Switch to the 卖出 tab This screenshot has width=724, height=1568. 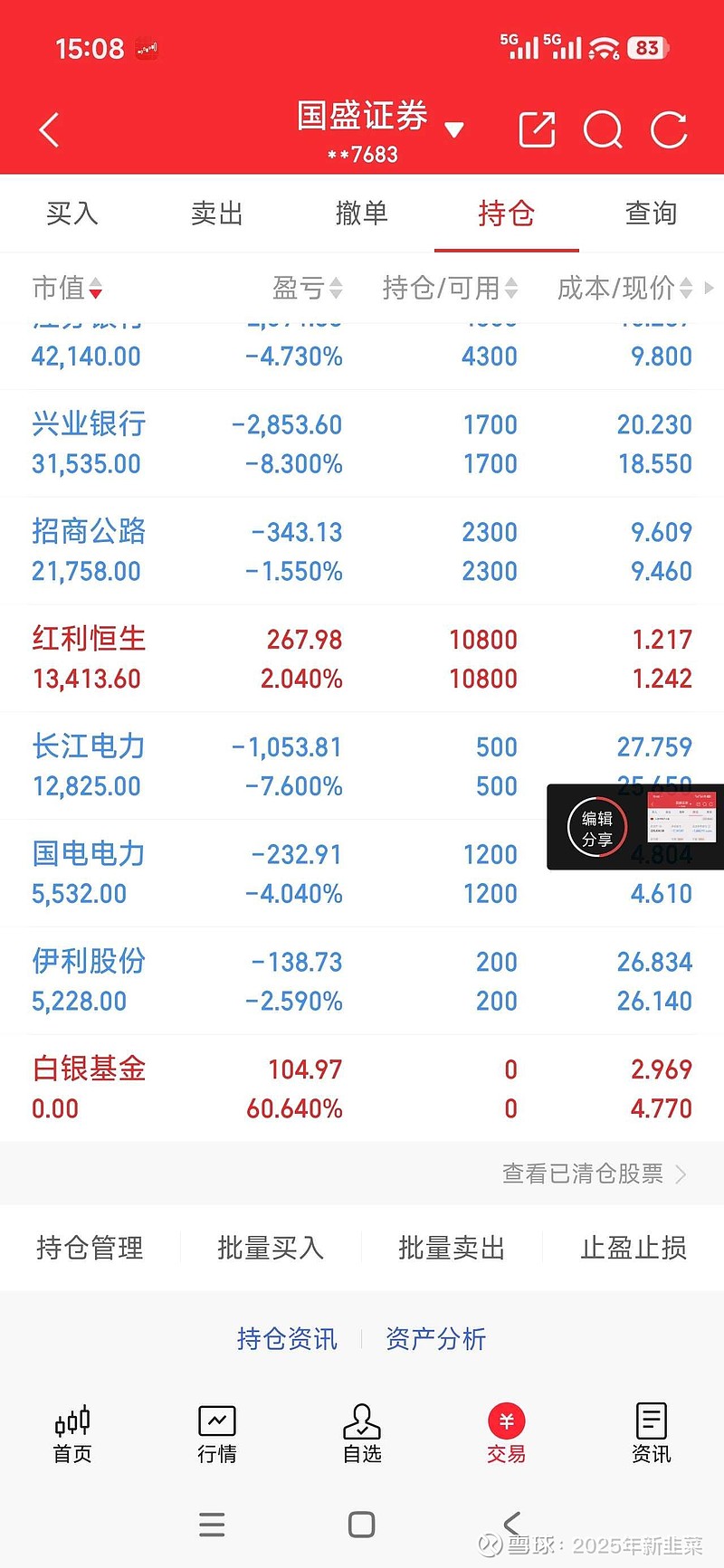(216, 214)
